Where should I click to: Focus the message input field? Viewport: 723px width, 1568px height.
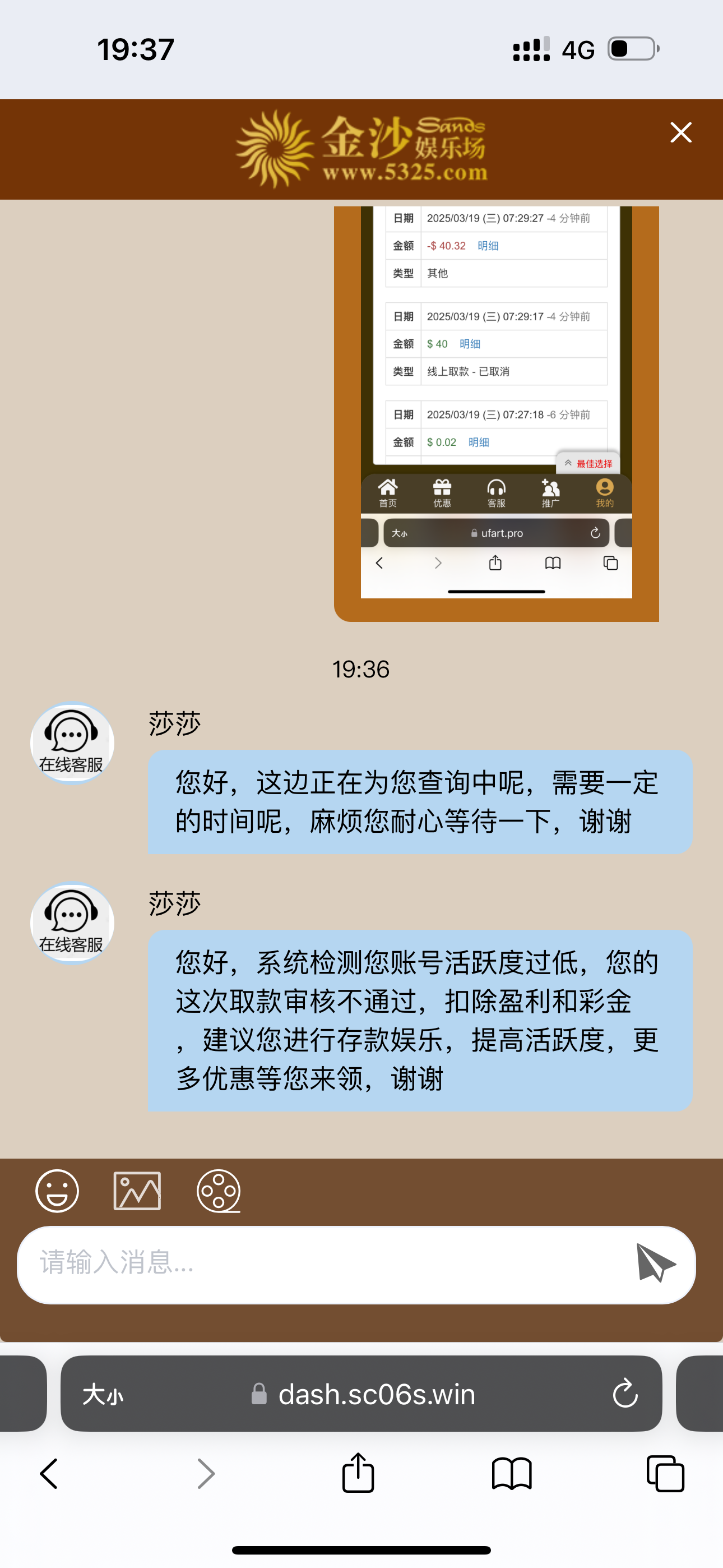(323, 1263)
